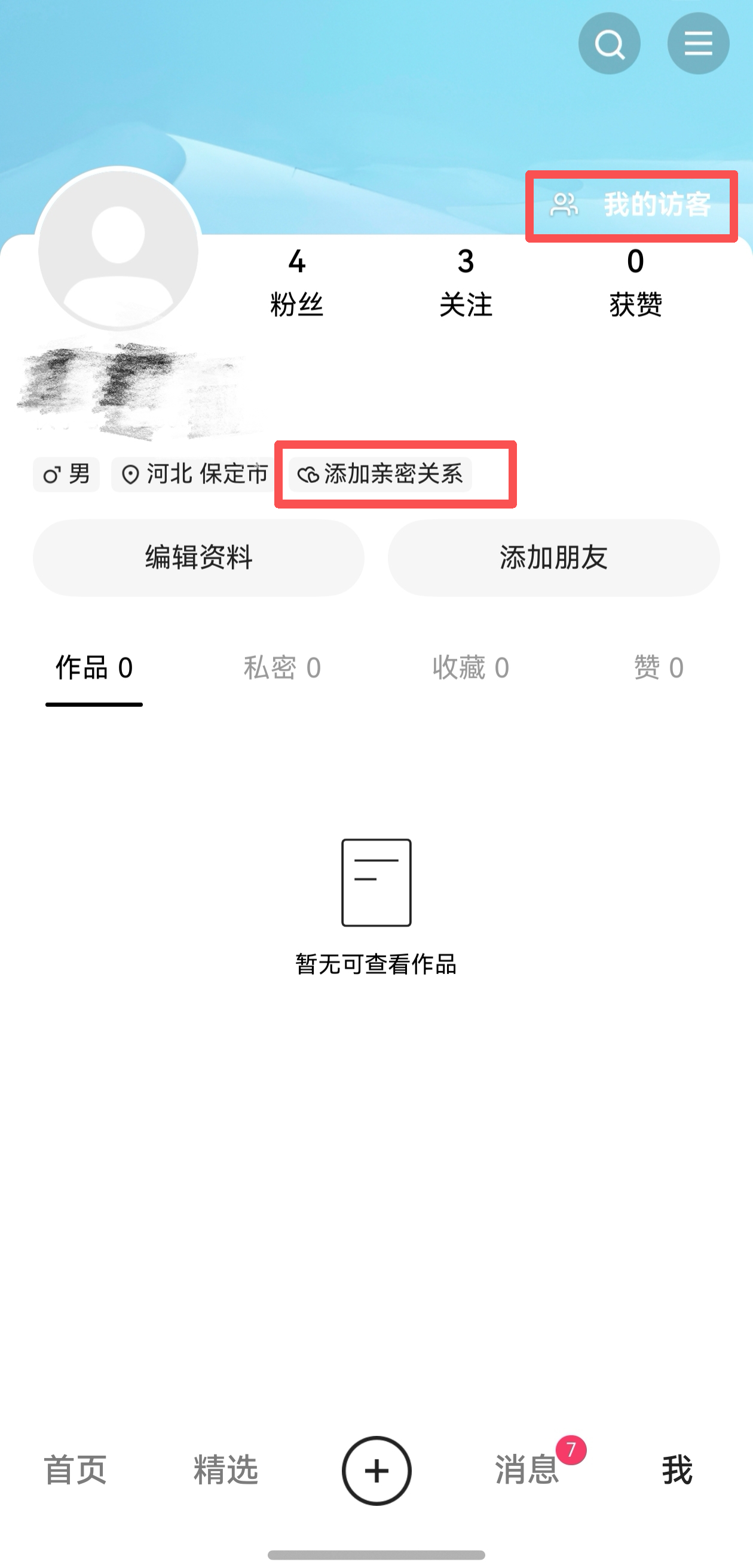
Task: Go to 首页 in bottom navigation
Action: click(x=75, y=1471)
